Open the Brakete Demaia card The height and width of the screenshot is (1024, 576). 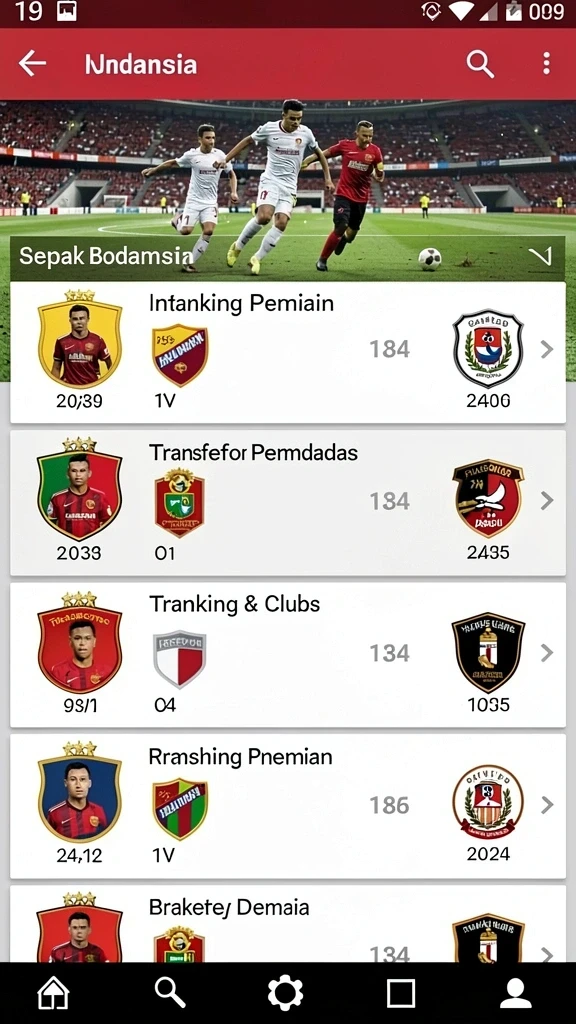point(288,923)
